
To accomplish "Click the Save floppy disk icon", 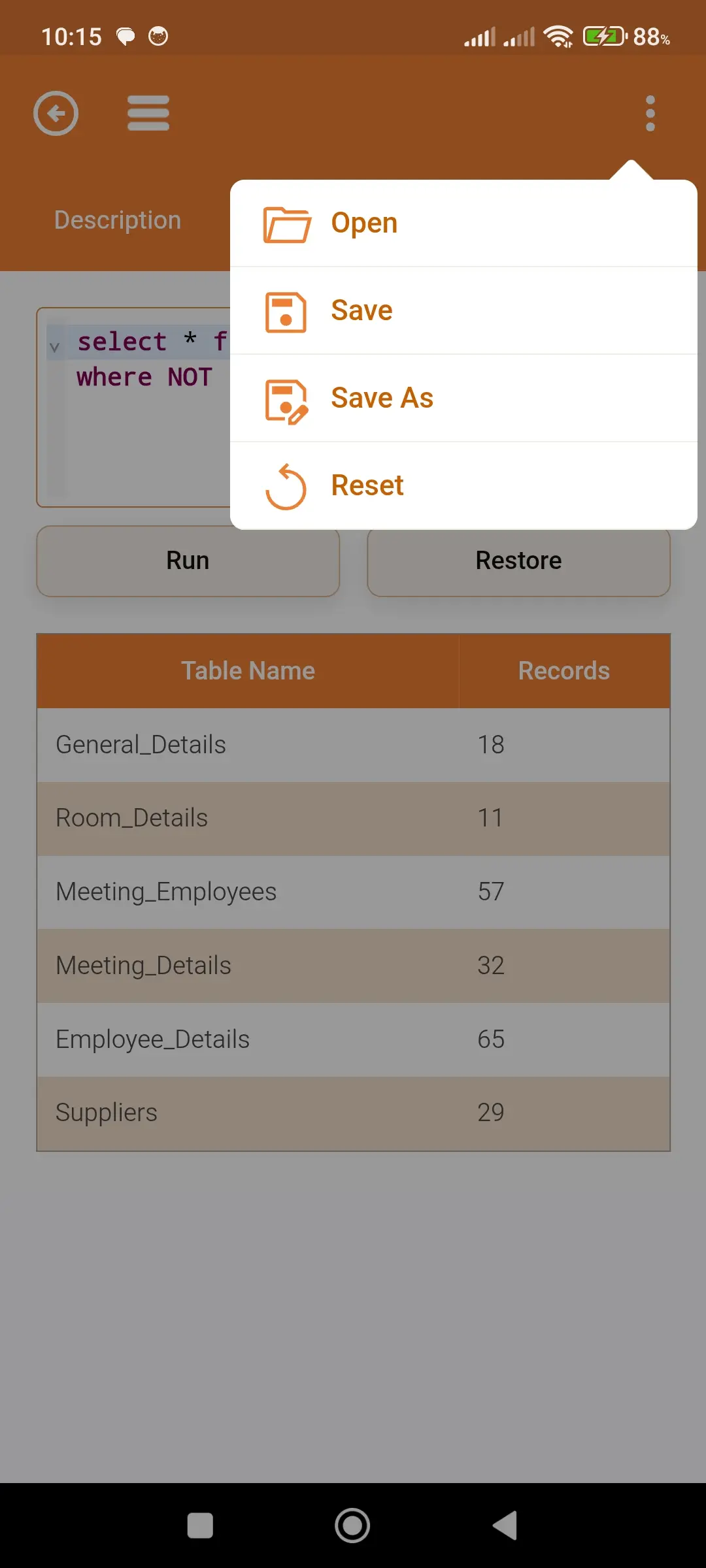I will pyautogui.click(x=286, y=312).
